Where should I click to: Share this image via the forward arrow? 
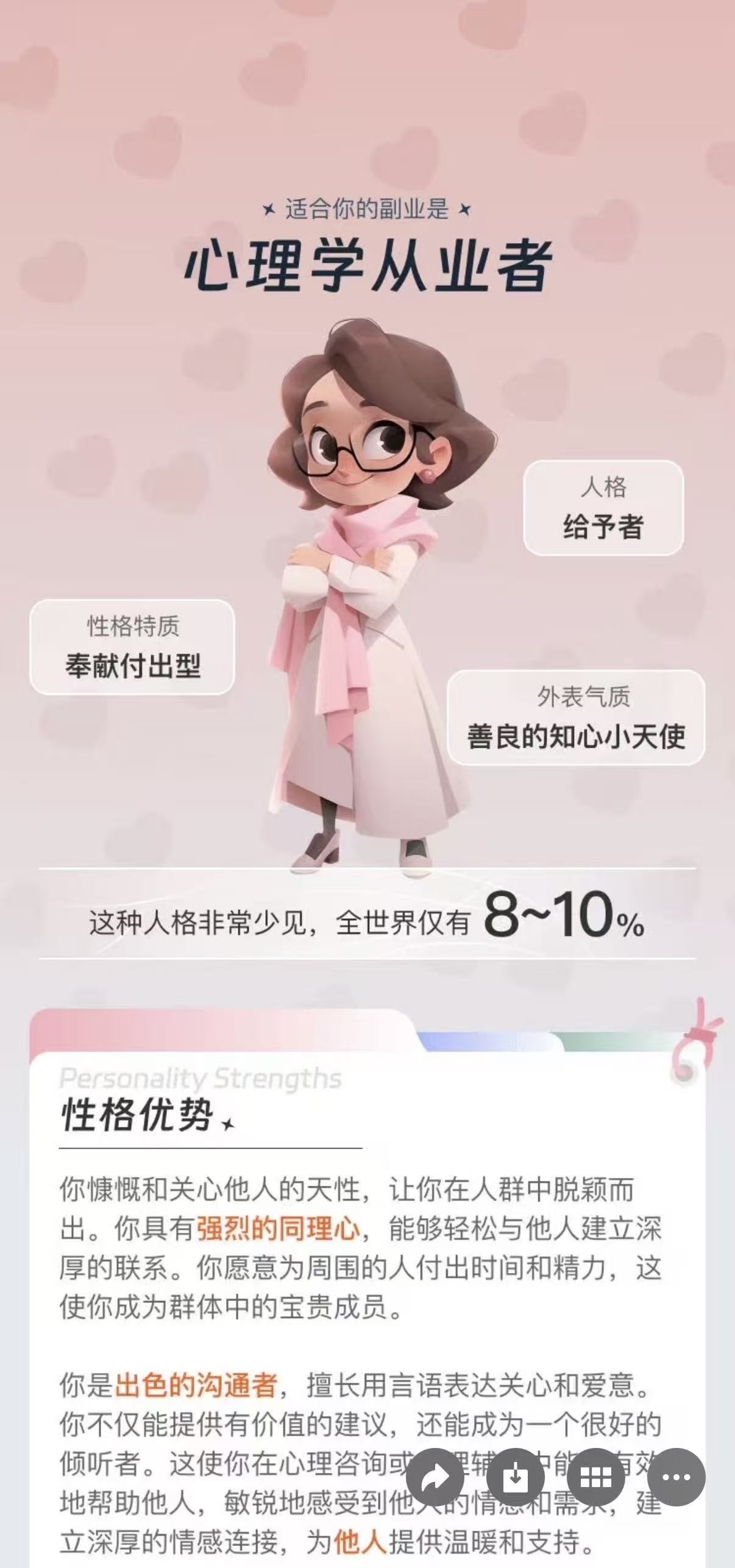click(435, 1477)
